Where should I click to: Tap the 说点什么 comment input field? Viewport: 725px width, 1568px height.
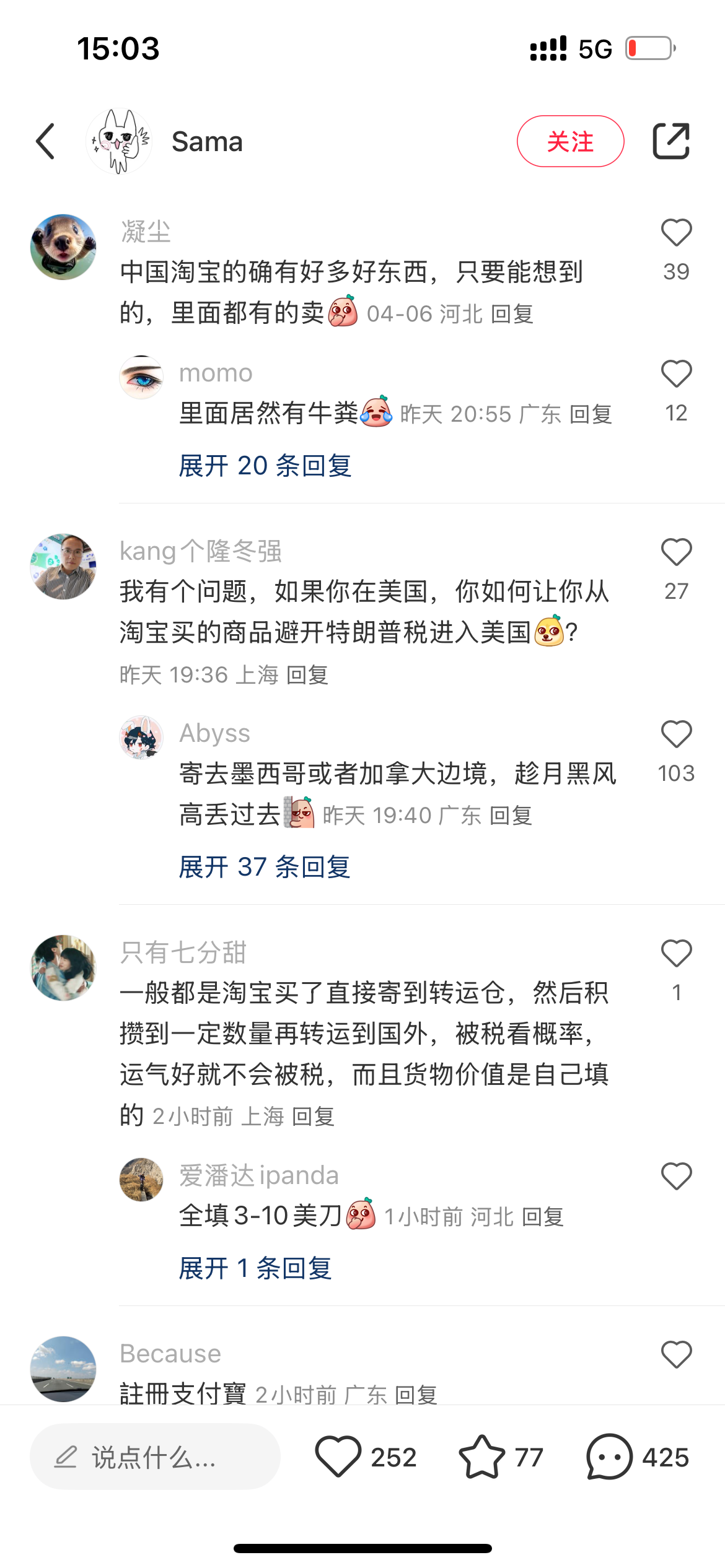coord(155,1457)
